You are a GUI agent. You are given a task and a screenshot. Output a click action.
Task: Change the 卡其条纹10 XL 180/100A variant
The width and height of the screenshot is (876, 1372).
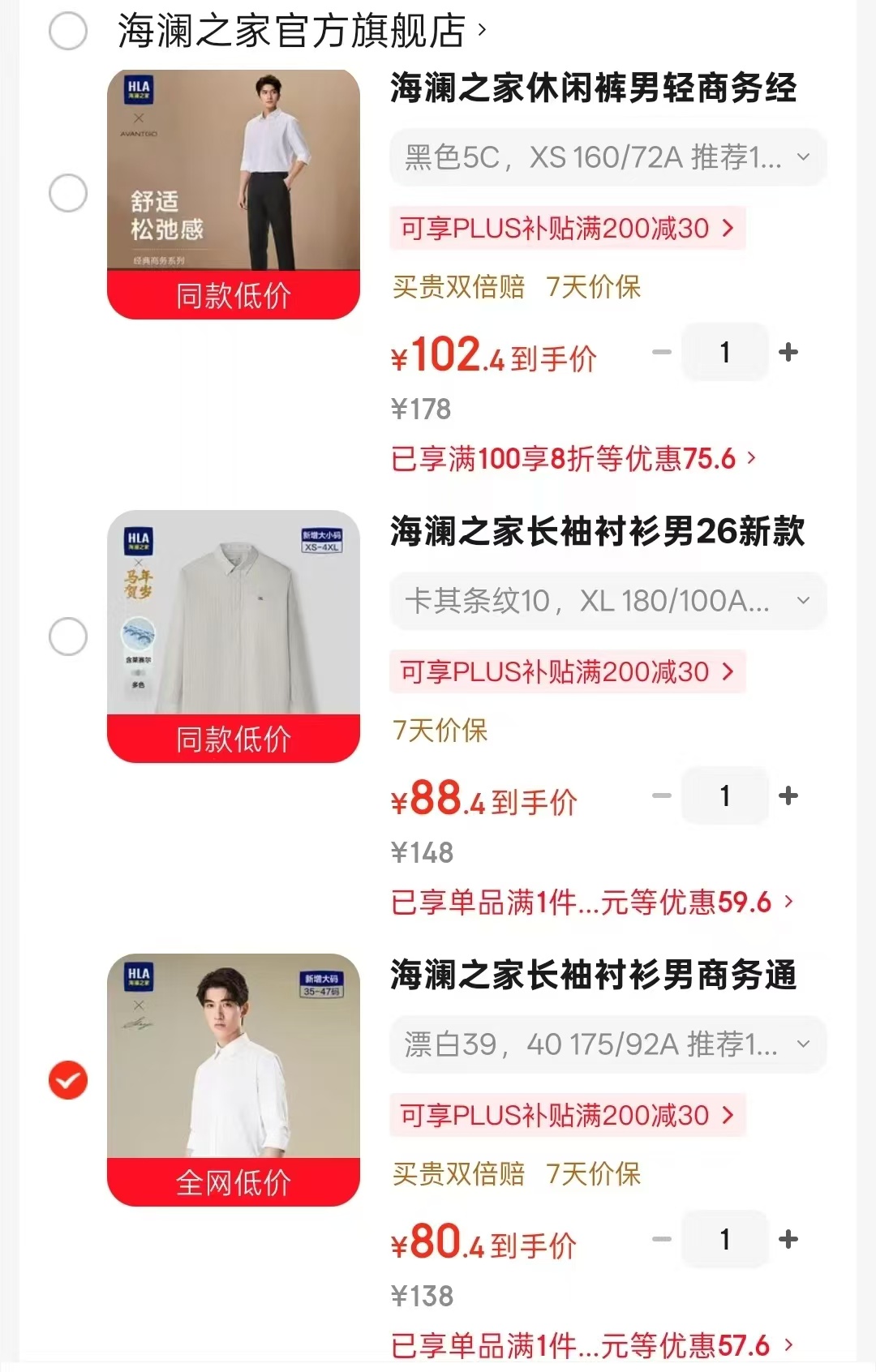coord(608,601)
